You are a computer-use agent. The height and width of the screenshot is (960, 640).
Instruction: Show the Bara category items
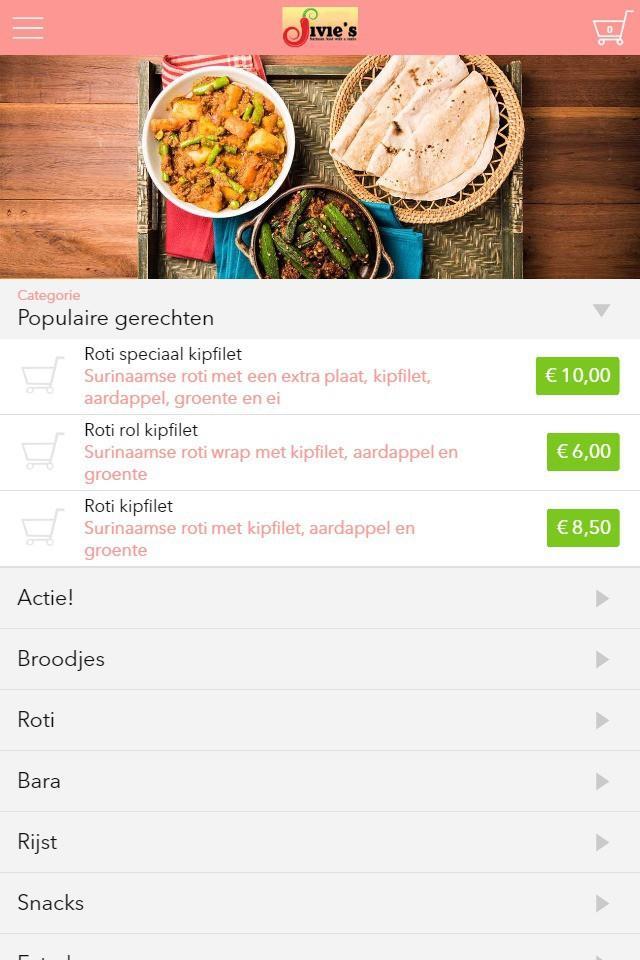point(320,781)
